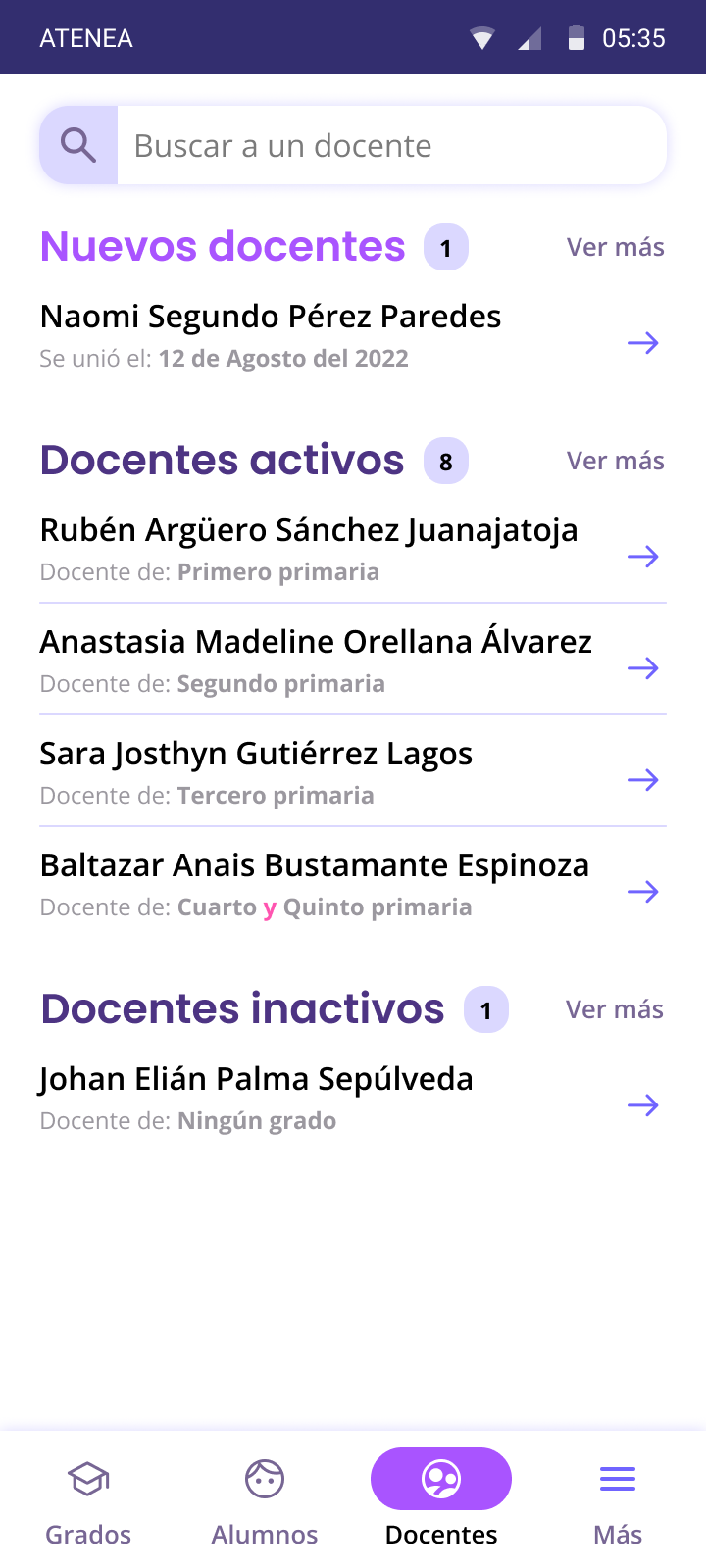706x1568 pixels.
Task: Expand Ver más for Docentes inactivos
Action: pos(614,1009)
